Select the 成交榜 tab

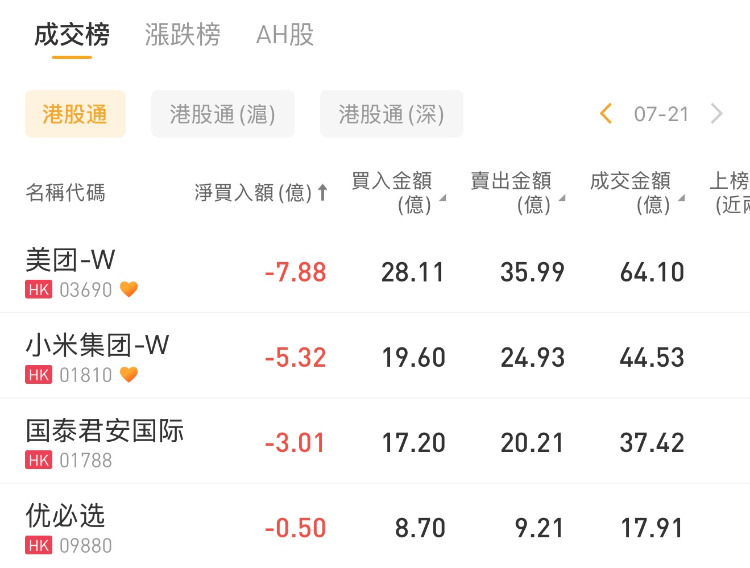click(x=72, y=35)
